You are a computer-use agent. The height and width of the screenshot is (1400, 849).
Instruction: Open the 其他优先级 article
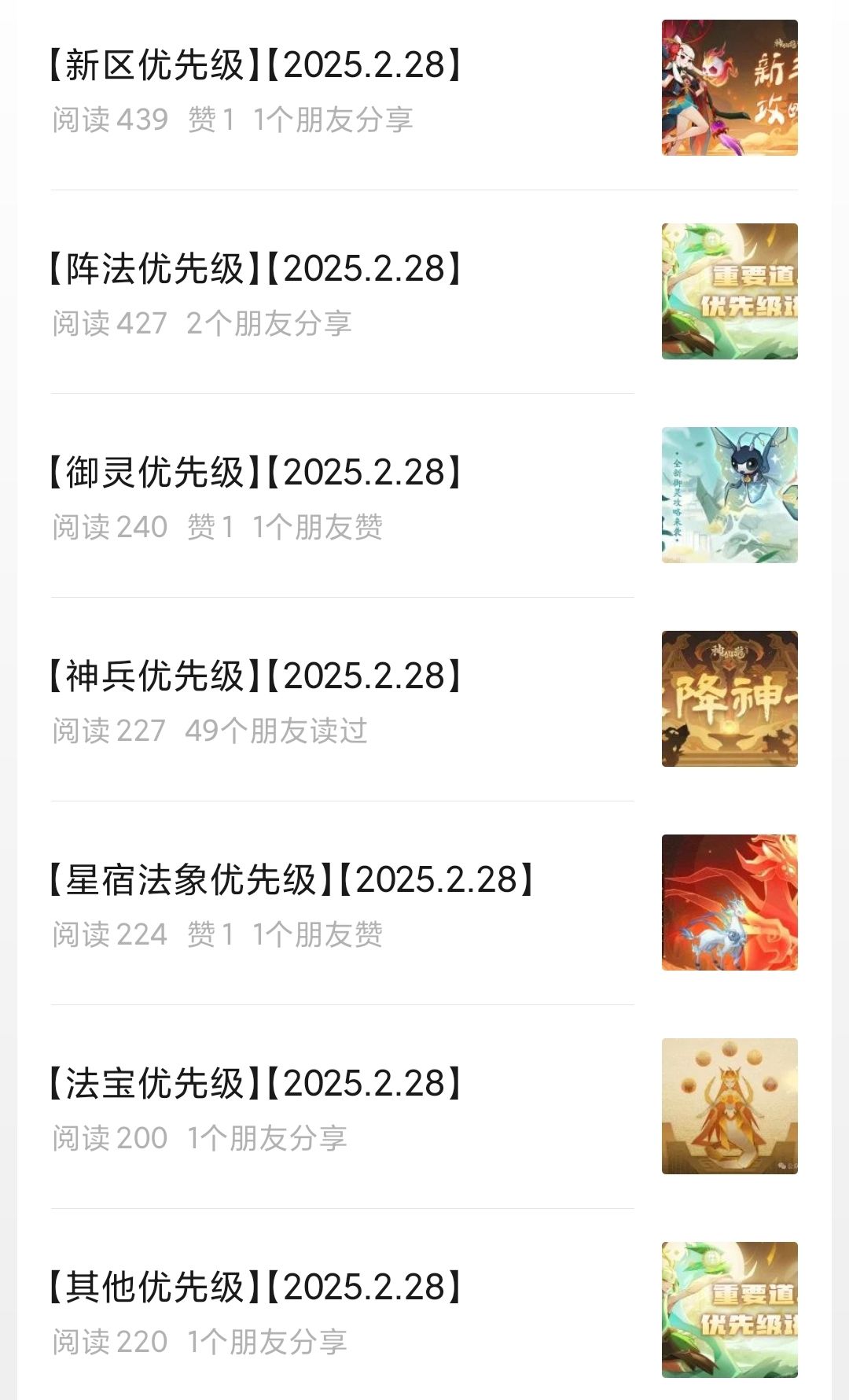tap(255, 1288)
